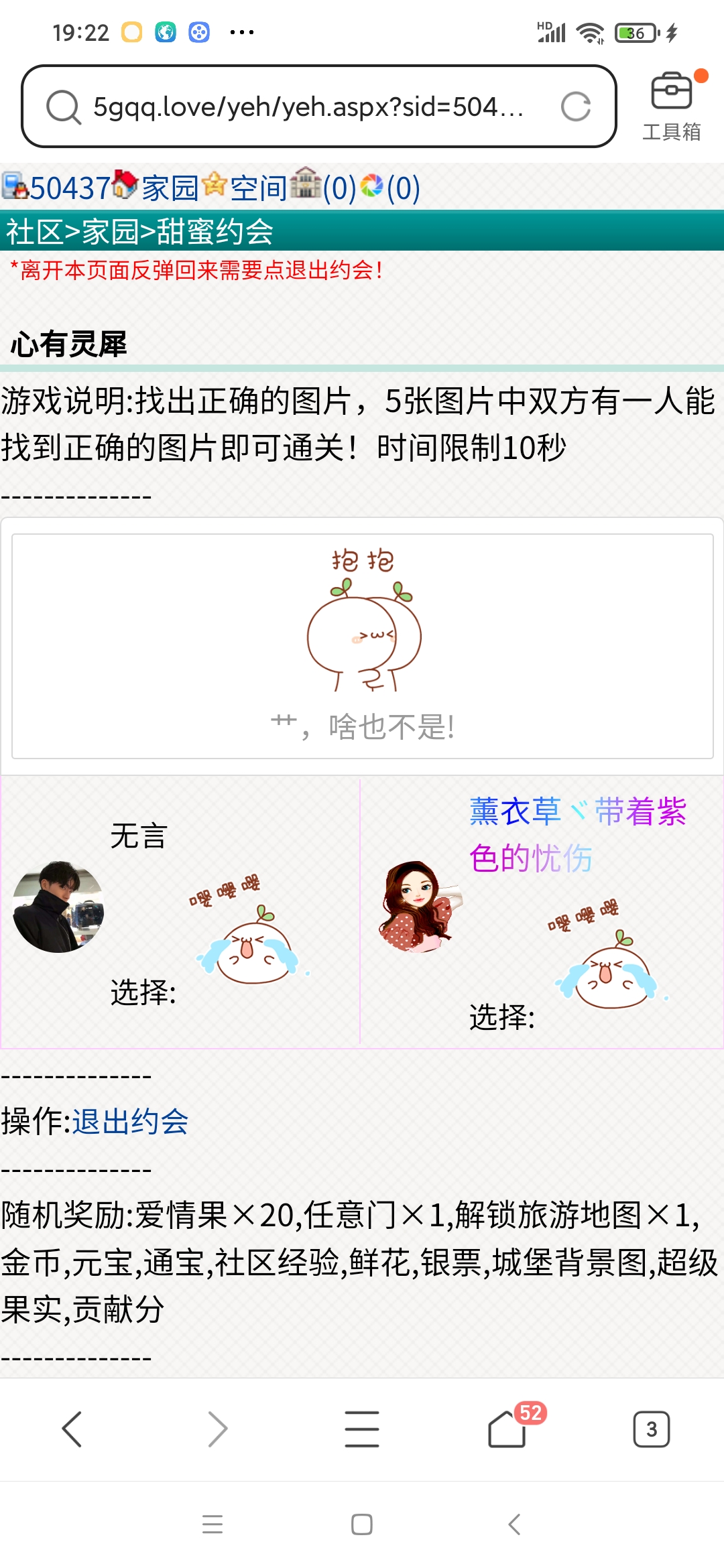The height and width of the screenshot is (1568, 724).
Task: Open browser home page
Action: 507,1429
